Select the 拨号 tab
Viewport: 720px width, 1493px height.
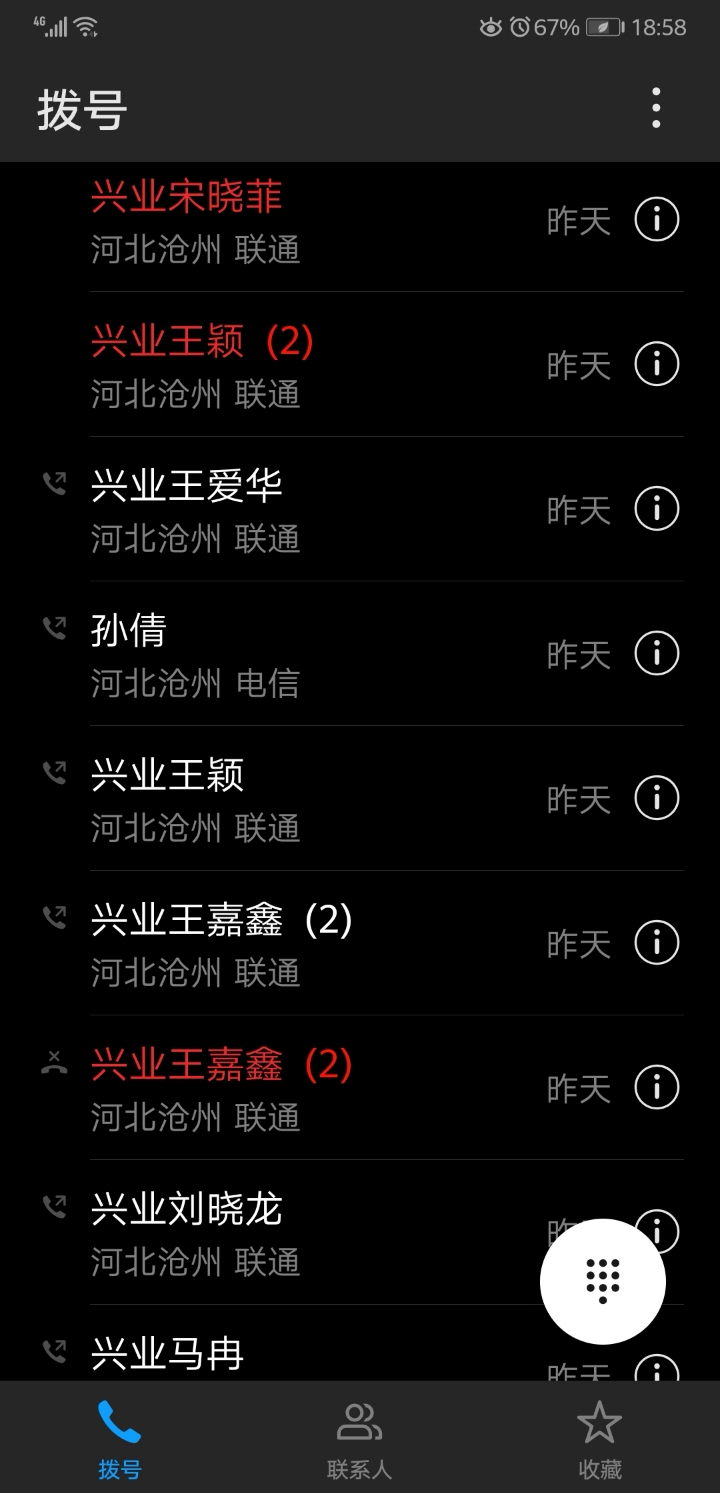(x=119, y=1435)
